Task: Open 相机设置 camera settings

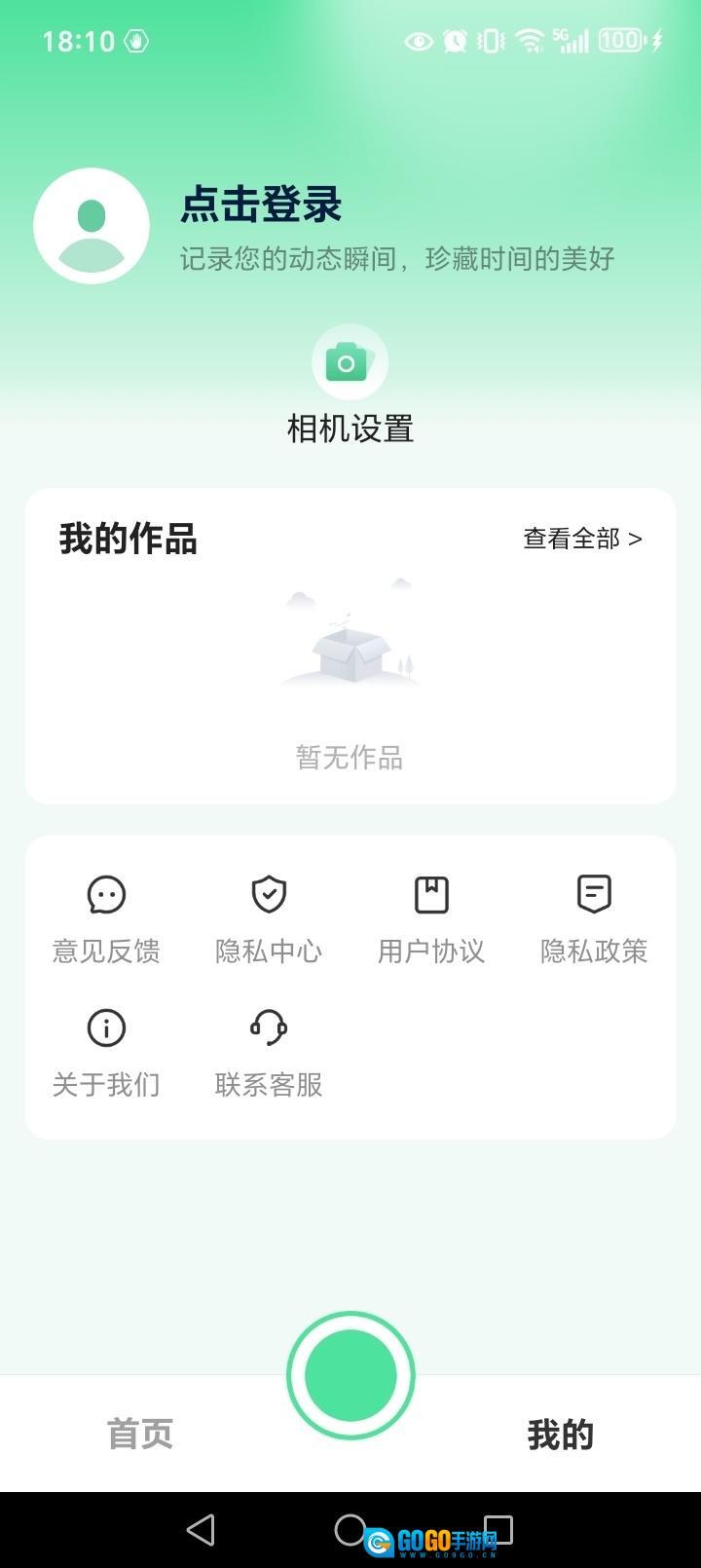Action: [x=350, y=386]
